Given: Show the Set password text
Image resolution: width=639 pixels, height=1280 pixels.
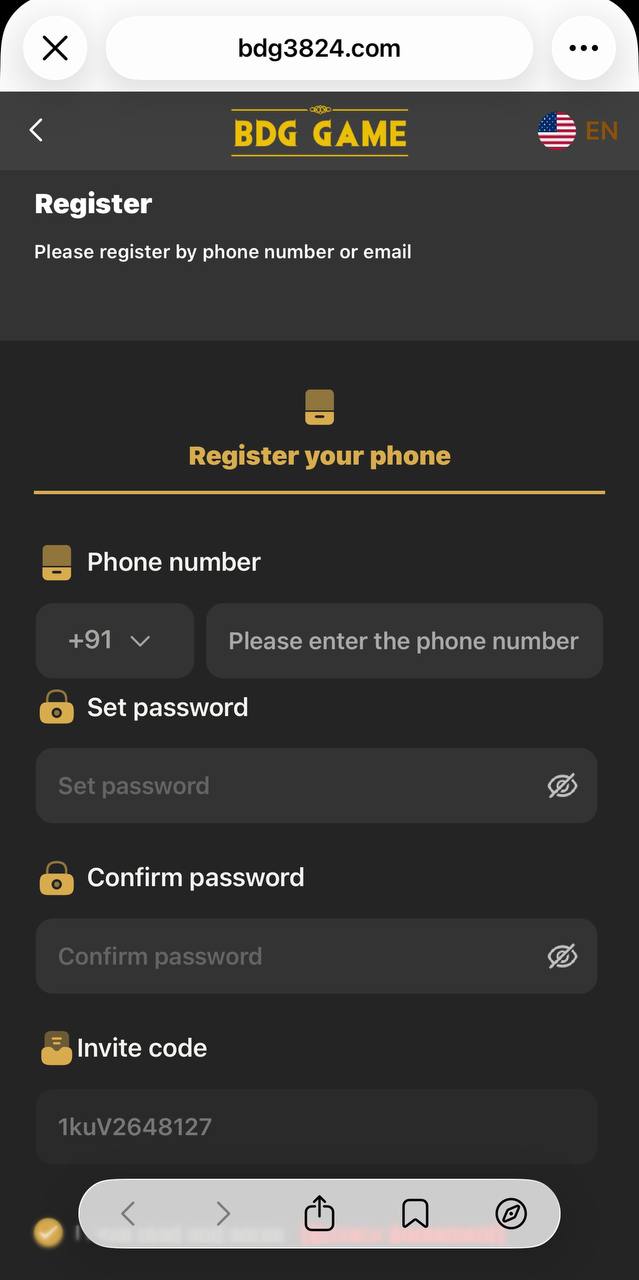Looking at the screenshot, I should 562,786.
